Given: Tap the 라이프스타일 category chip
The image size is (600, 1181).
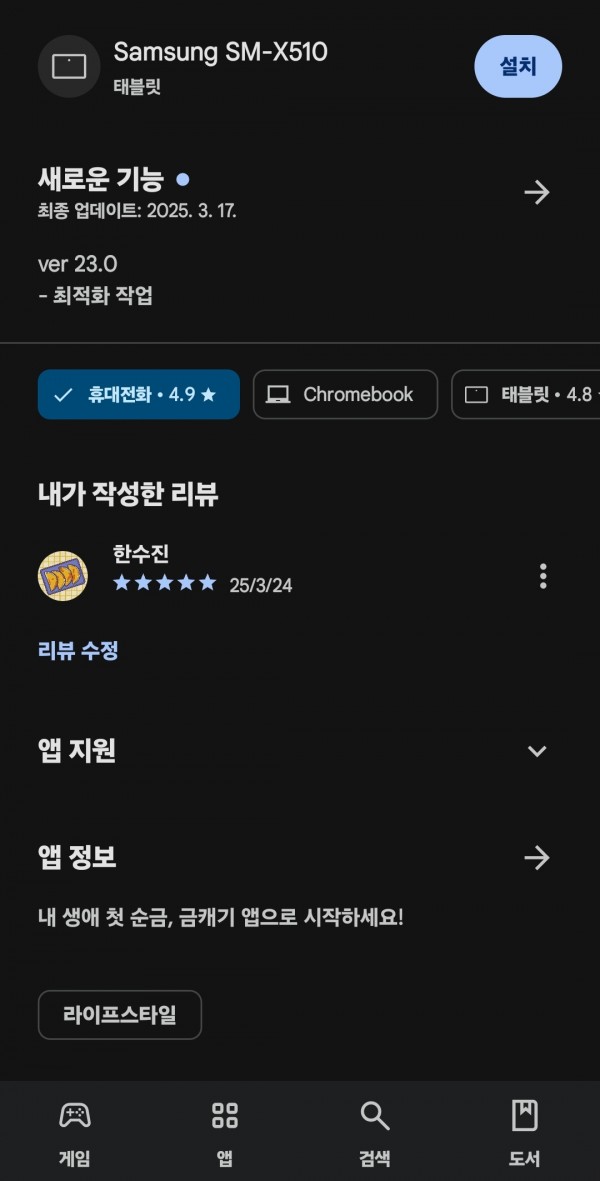Looking at the screenshot, I should 120,1015.
